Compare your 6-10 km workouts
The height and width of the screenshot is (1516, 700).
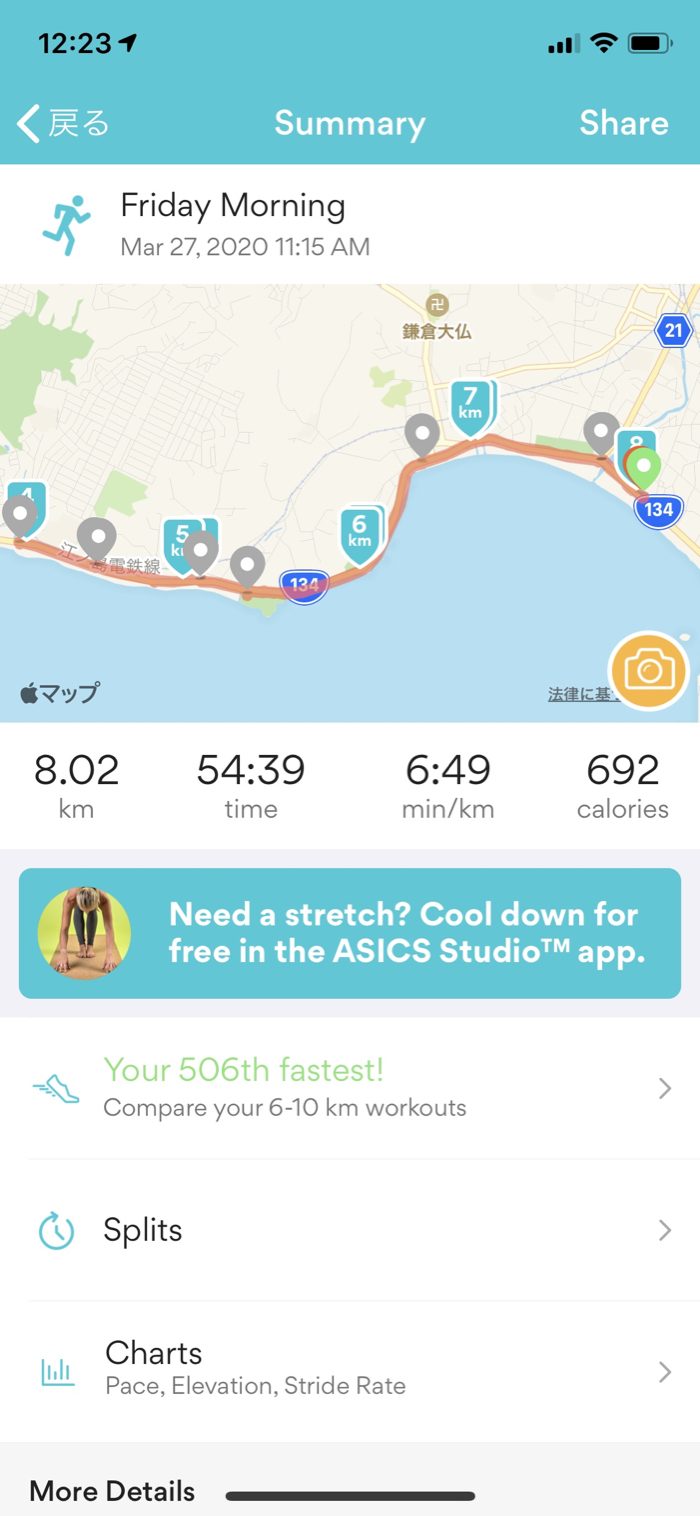[350, 1088]
